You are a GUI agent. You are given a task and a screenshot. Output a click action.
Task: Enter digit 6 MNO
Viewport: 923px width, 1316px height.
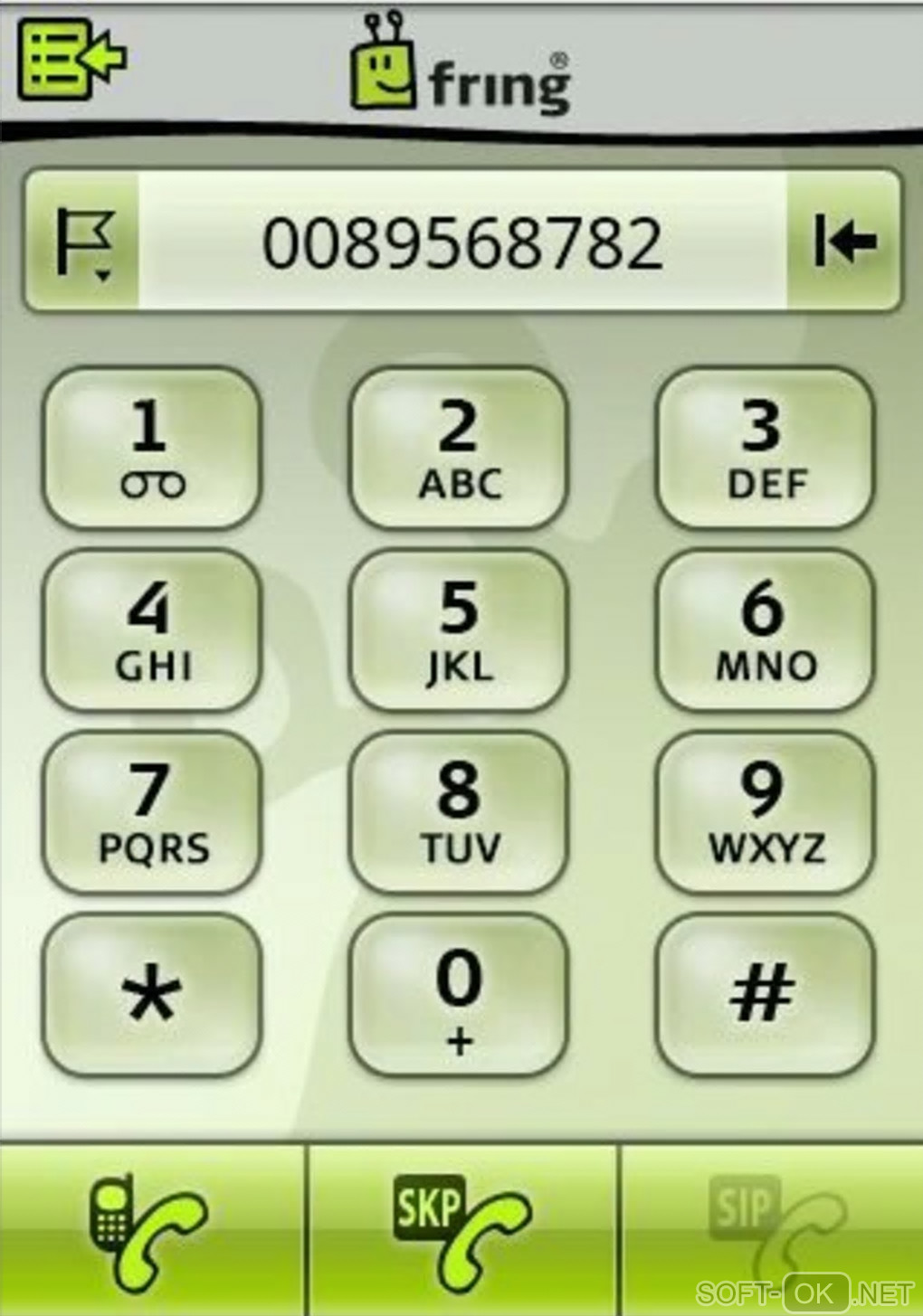pos(766,630)
